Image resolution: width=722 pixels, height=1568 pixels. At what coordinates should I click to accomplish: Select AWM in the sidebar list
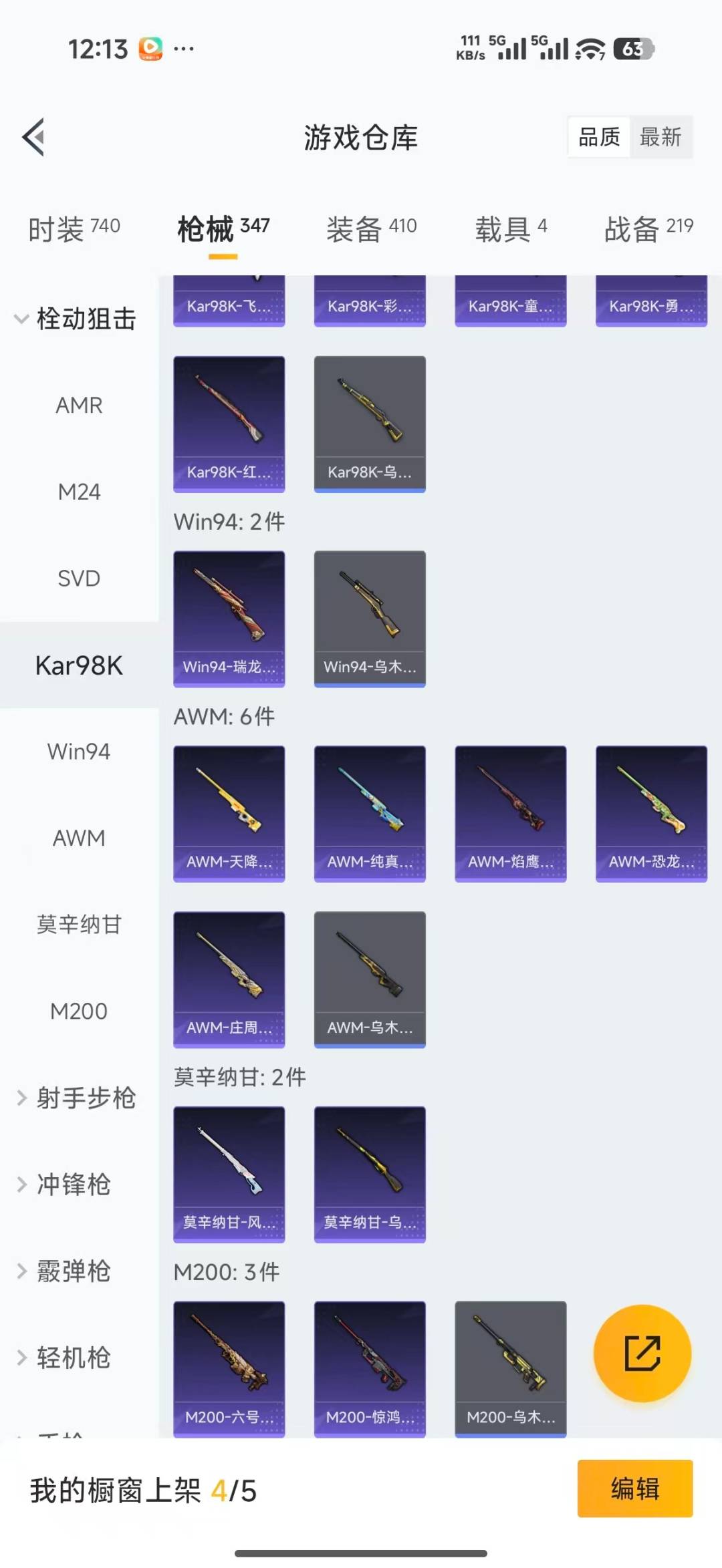coord(78,838)
